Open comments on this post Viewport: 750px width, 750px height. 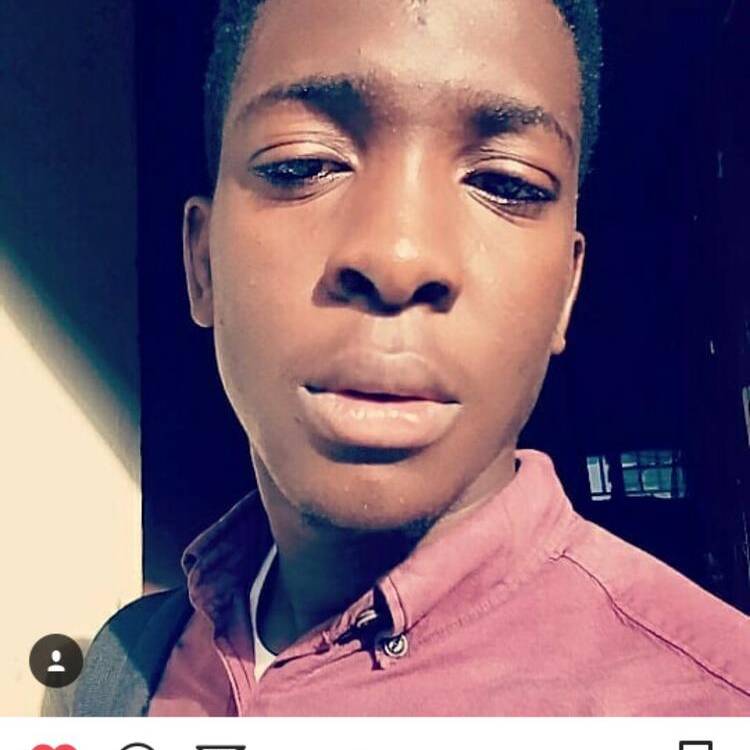[138, 746]
